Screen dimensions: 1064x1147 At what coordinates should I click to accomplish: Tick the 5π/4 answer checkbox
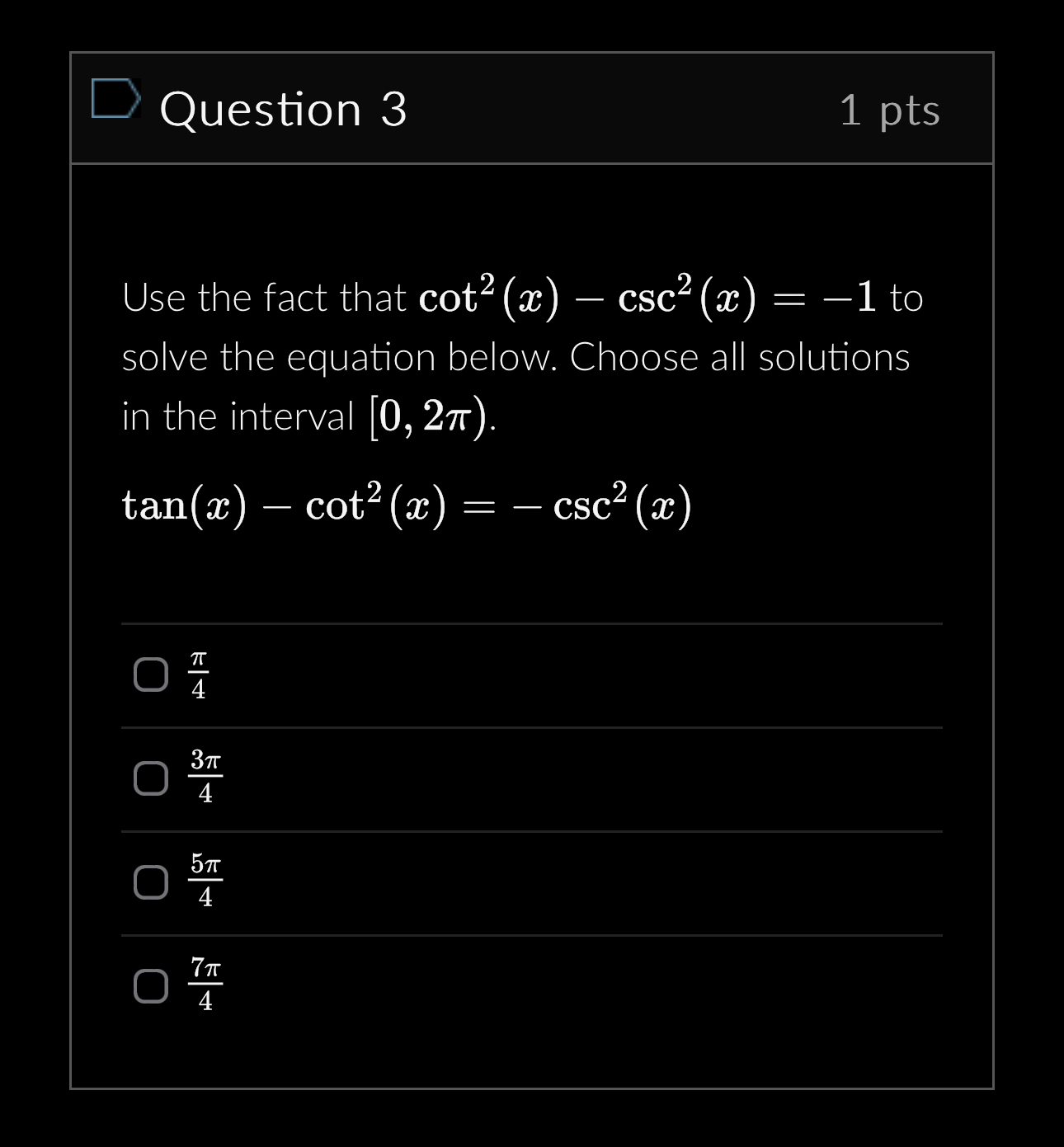151,882
